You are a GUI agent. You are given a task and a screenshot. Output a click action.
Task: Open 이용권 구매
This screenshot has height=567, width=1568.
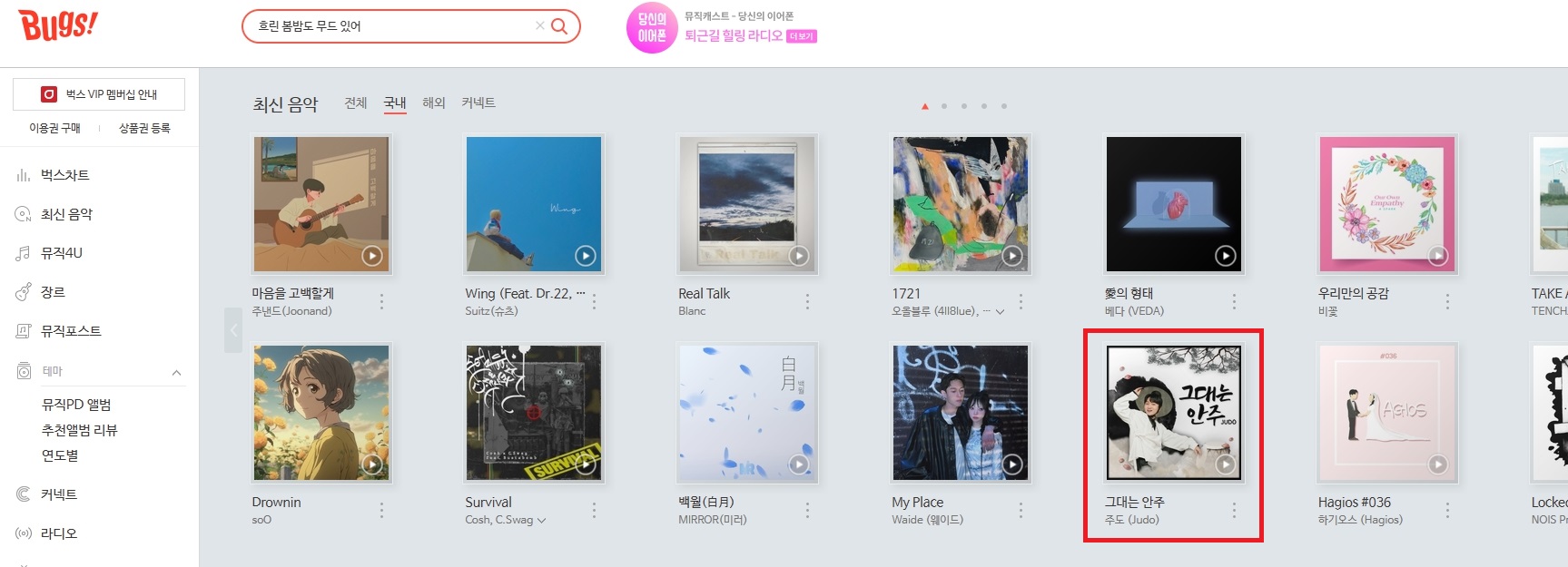pyautogui.click(x=54, y=128)
